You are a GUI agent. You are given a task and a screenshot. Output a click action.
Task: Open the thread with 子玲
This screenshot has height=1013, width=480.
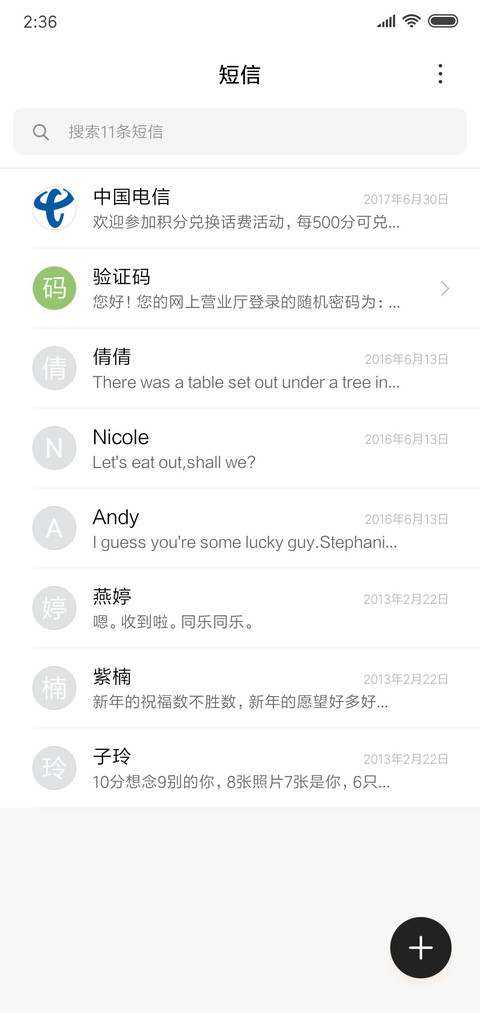(240, 768)
